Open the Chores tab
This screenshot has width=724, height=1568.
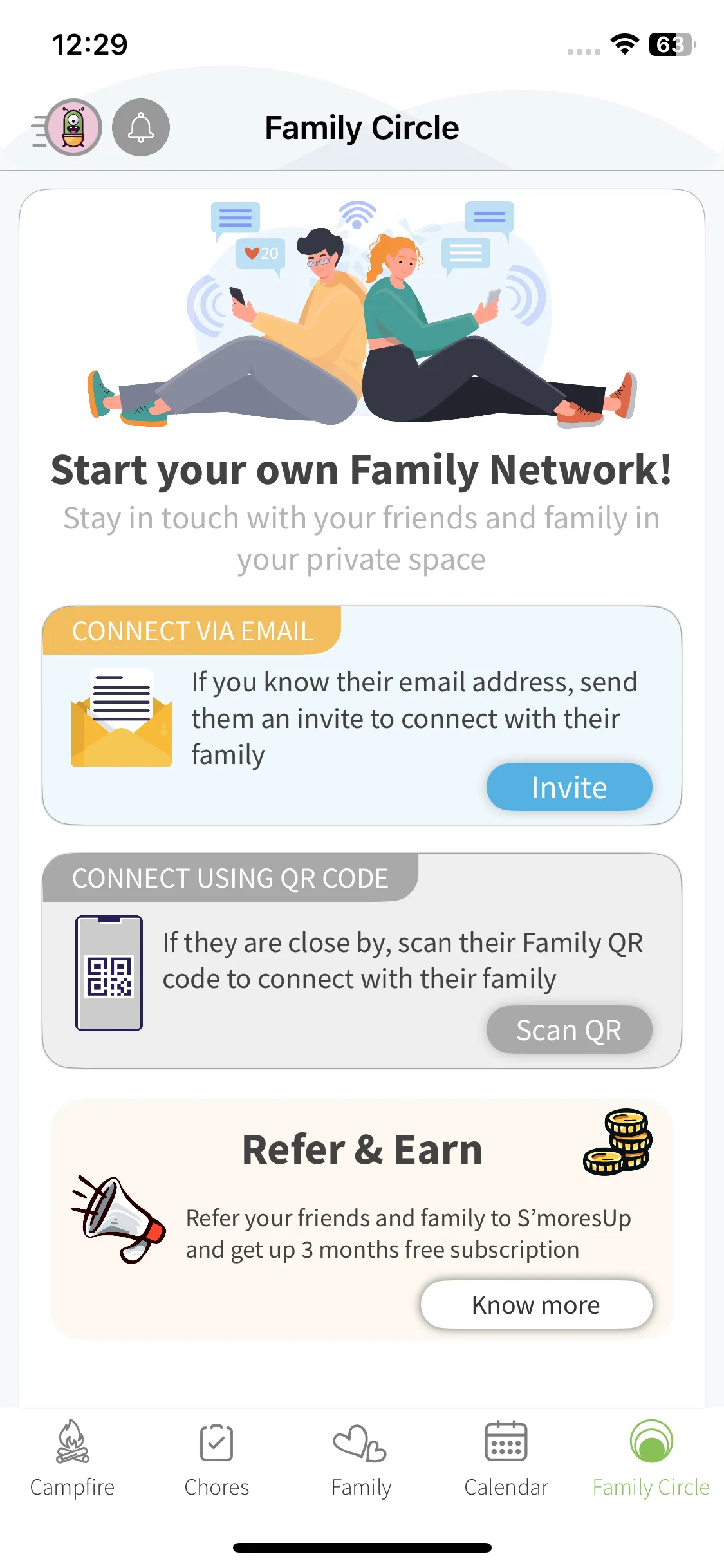[217, 1459]
